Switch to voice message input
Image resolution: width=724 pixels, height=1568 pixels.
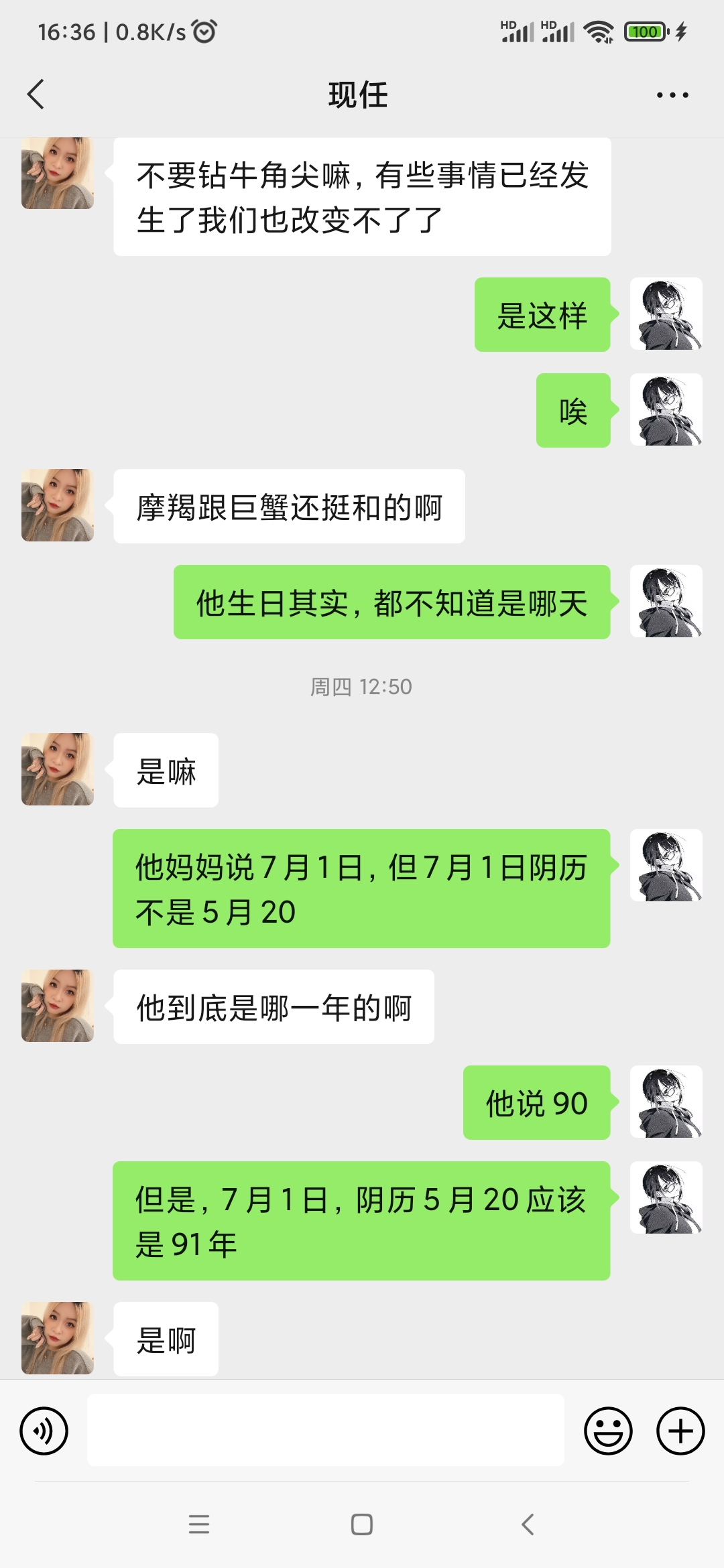[x=44, y=1431]
